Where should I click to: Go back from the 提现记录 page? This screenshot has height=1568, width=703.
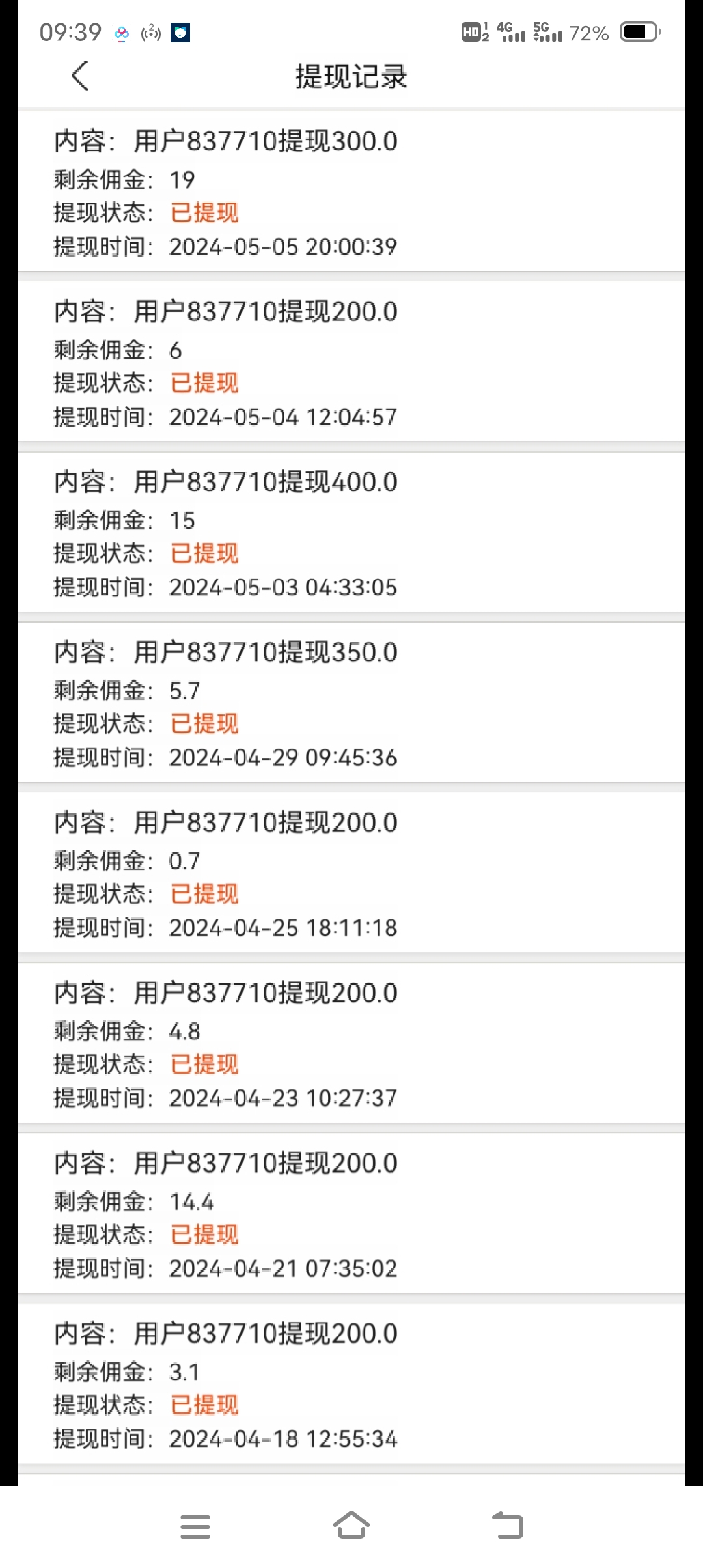click(80, 76)
